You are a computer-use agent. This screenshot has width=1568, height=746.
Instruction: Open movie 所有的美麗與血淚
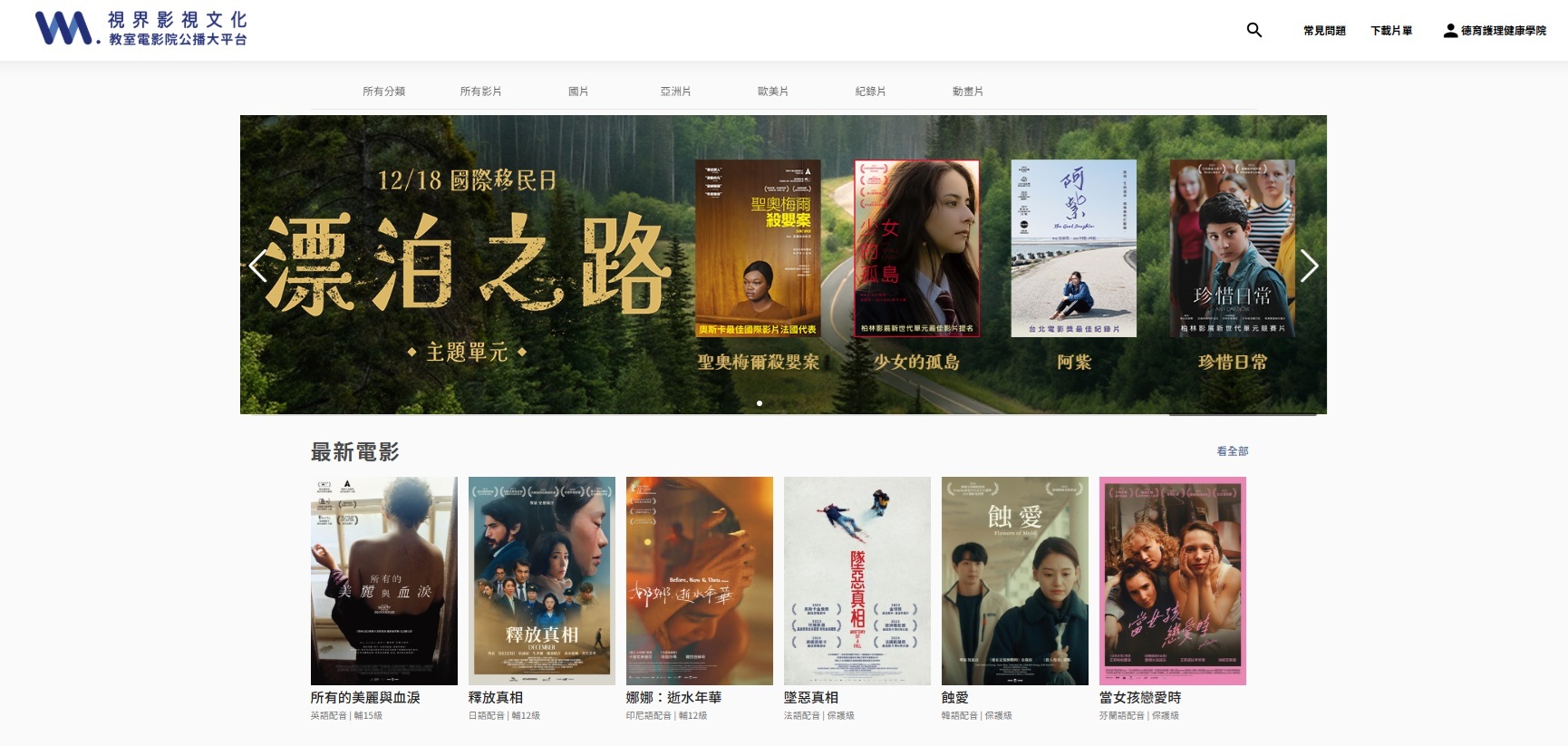pyautogui.click(x=383, y=581)
